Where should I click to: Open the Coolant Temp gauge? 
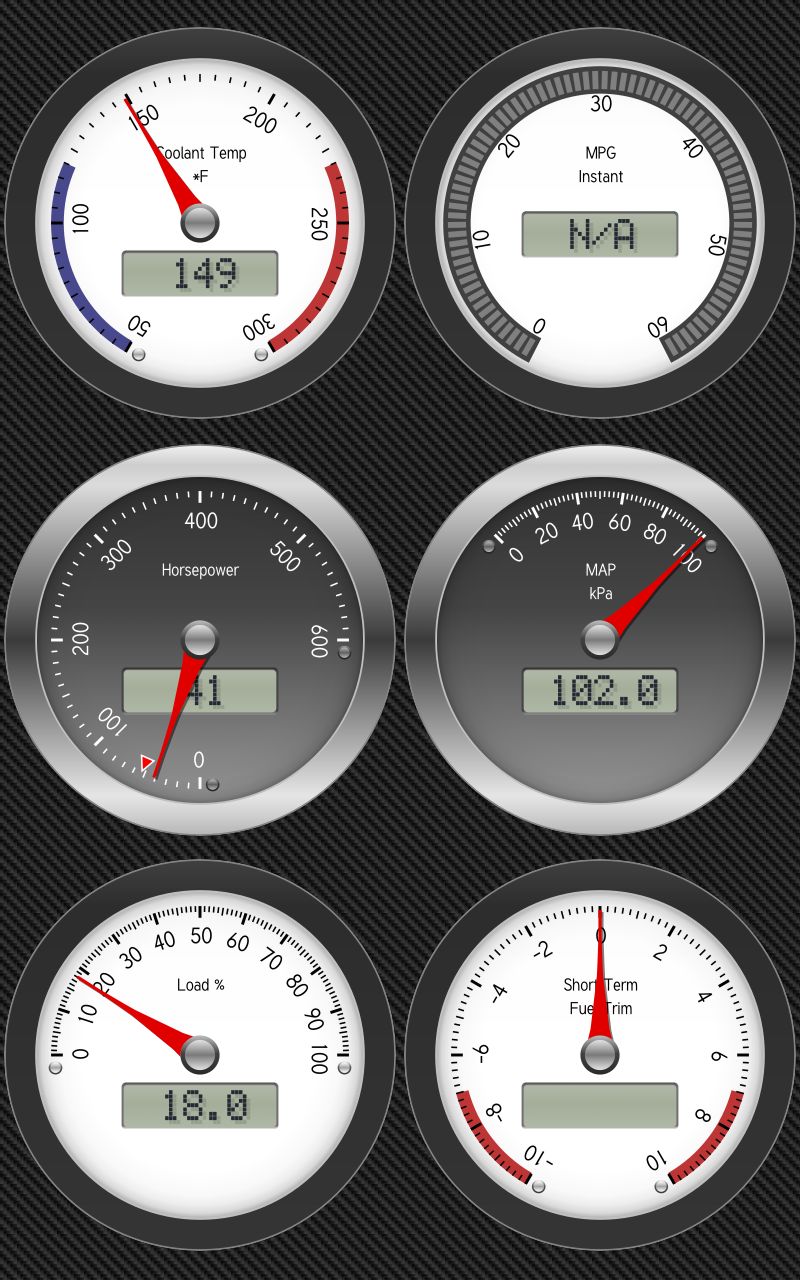coord(200,222)
